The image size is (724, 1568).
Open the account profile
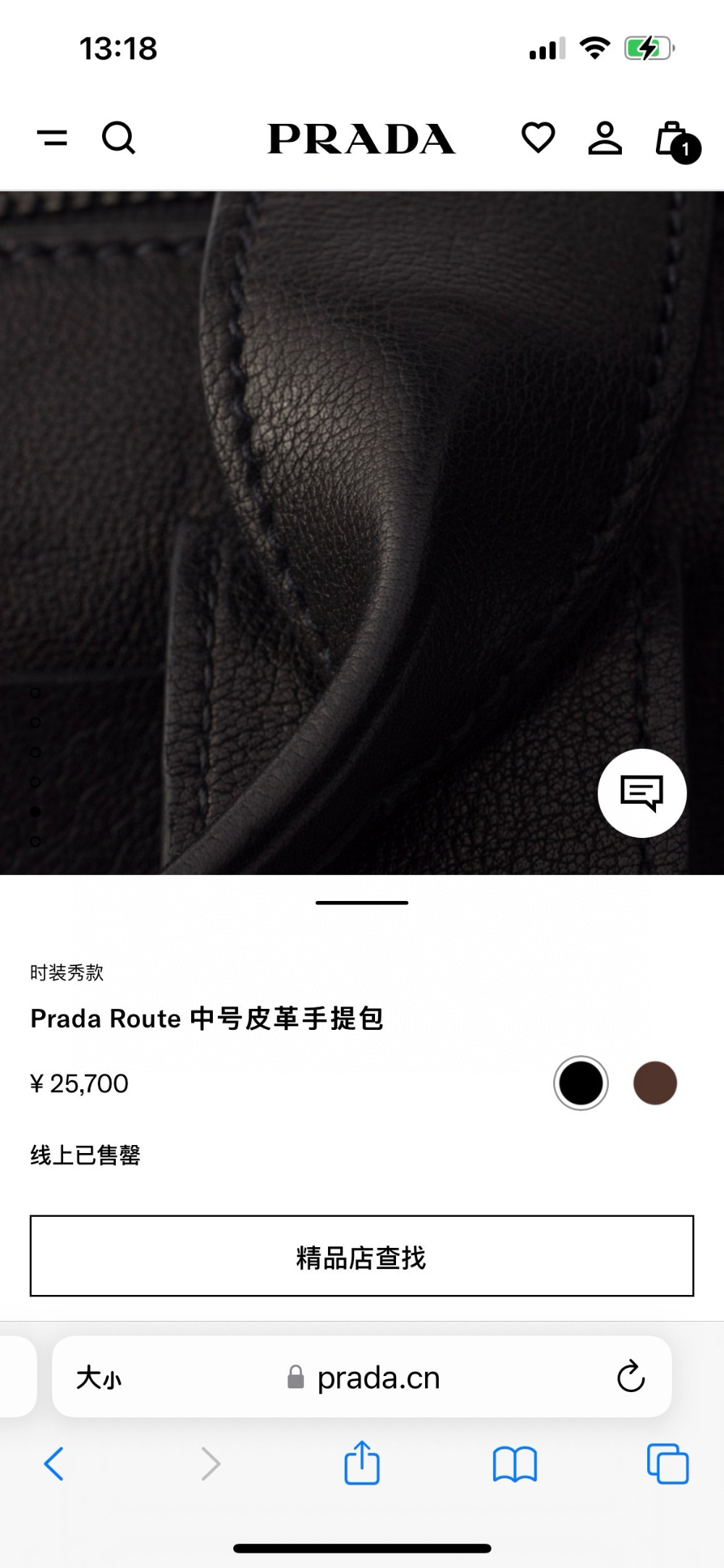pos(605,138)
